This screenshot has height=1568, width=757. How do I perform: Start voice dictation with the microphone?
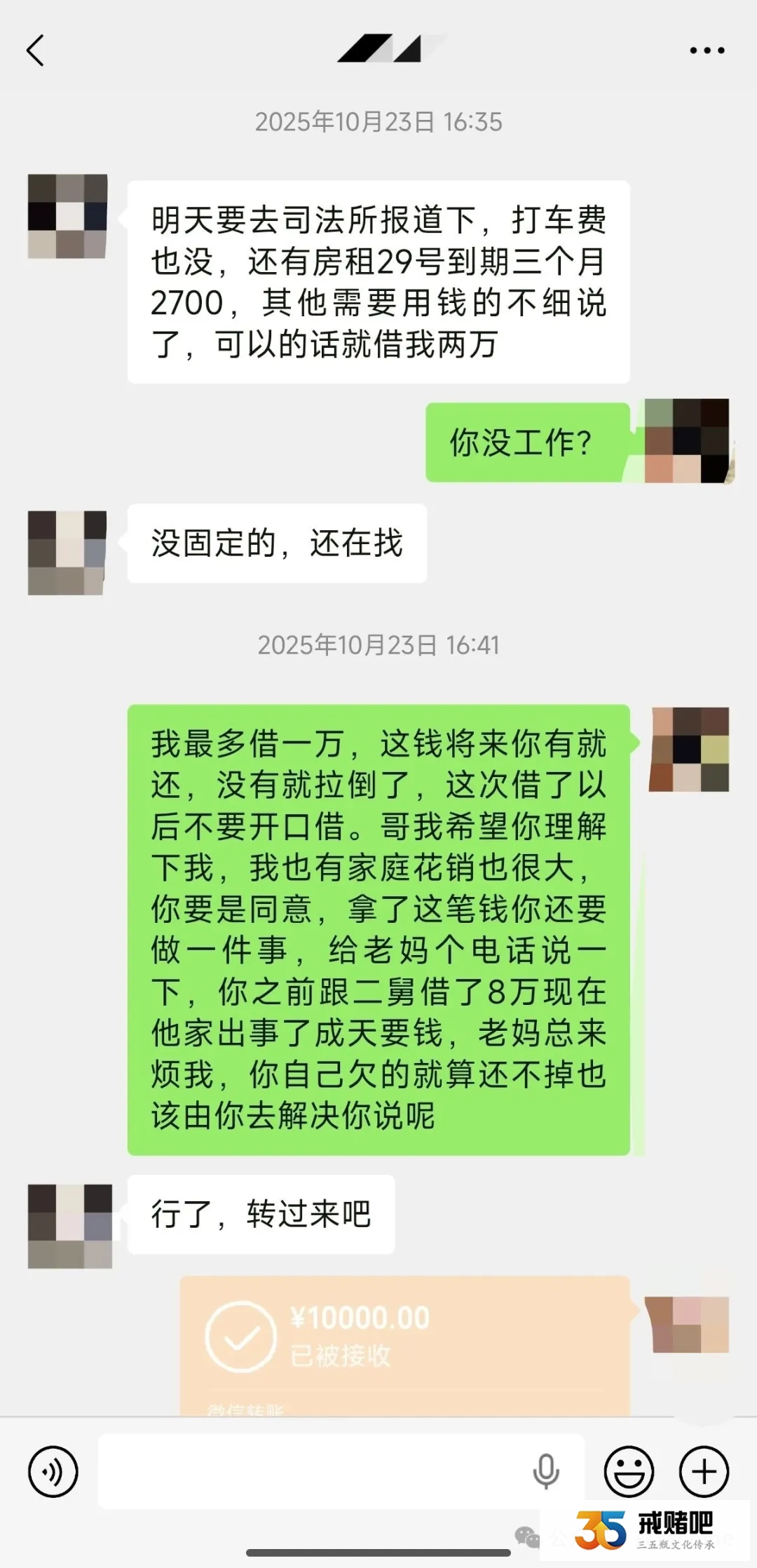tap(546, 1471)
